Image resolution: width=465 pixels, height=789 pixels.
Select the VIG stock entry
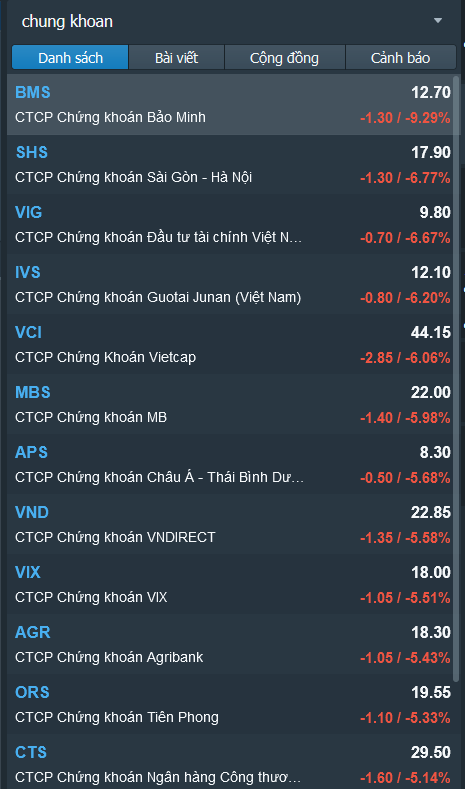(230, 224)
